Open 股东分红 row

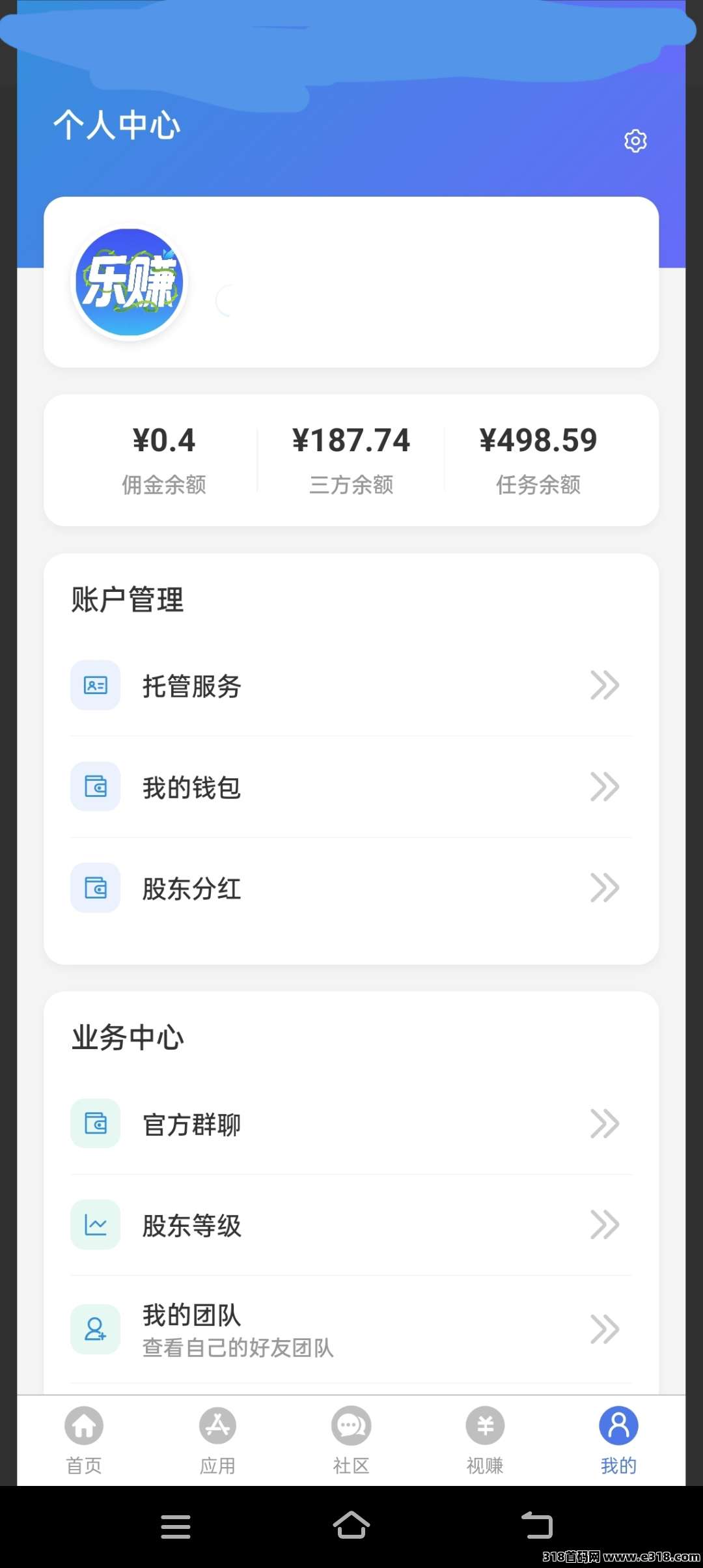(x=351, y=888)
